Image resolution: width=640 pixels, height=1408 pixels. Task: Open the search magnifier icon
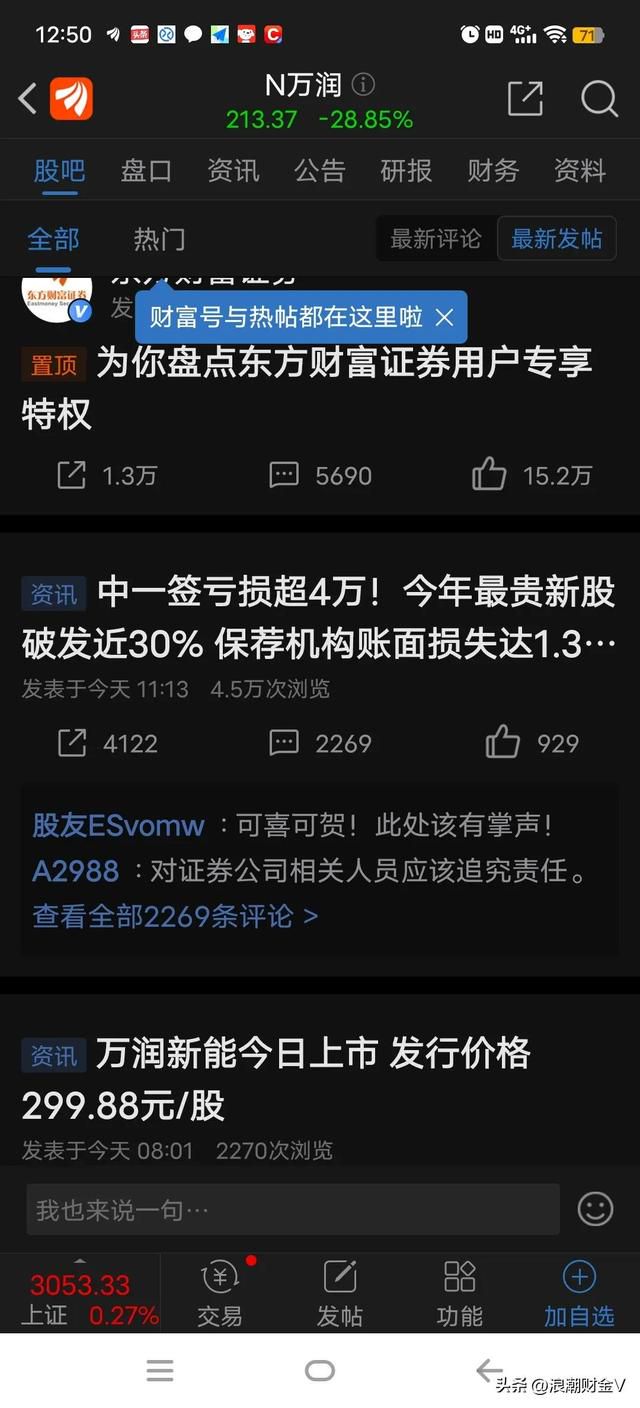[599, 98]
